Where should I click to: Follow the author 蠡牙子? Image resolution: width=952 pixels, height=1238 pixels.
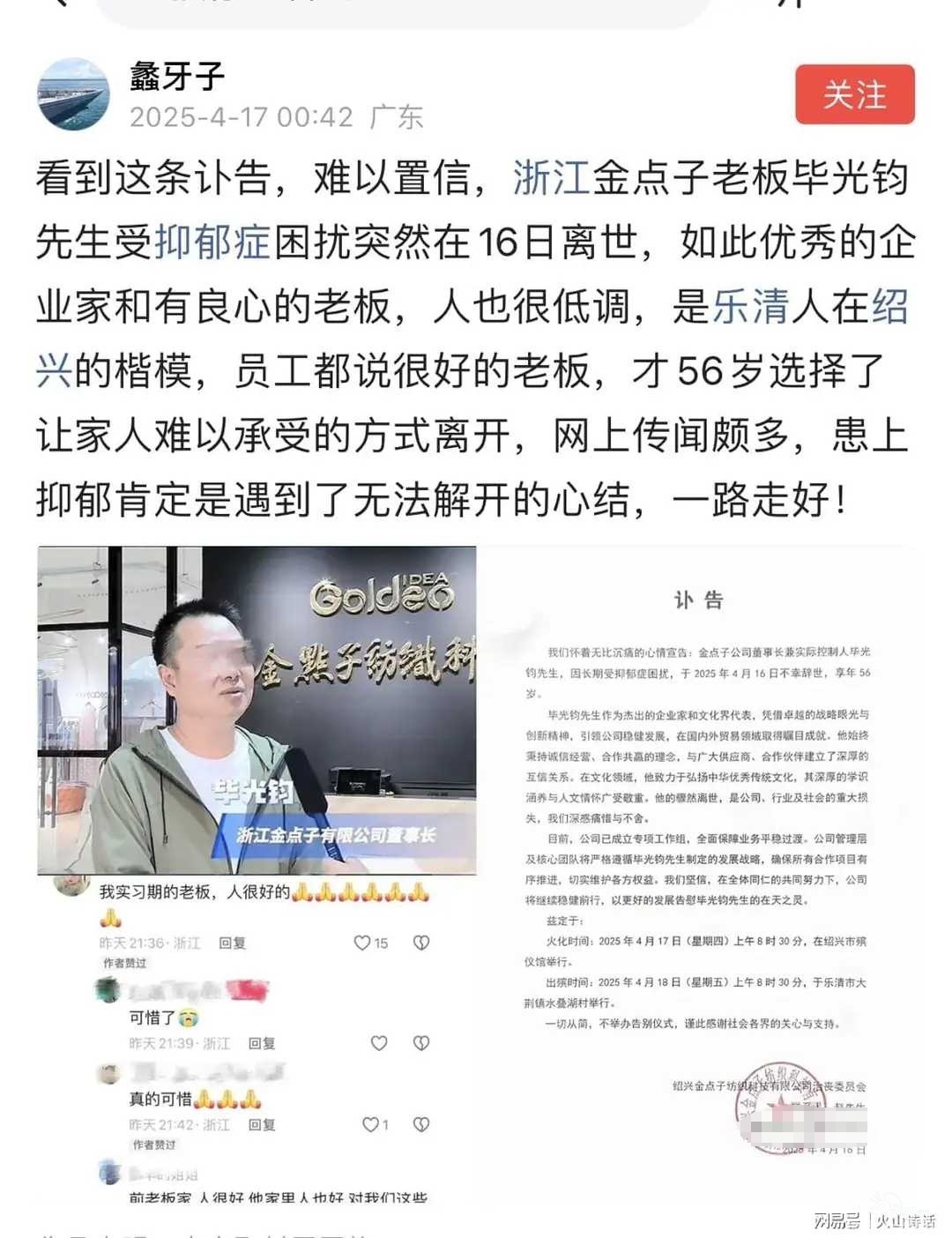(x=854, y=94)
